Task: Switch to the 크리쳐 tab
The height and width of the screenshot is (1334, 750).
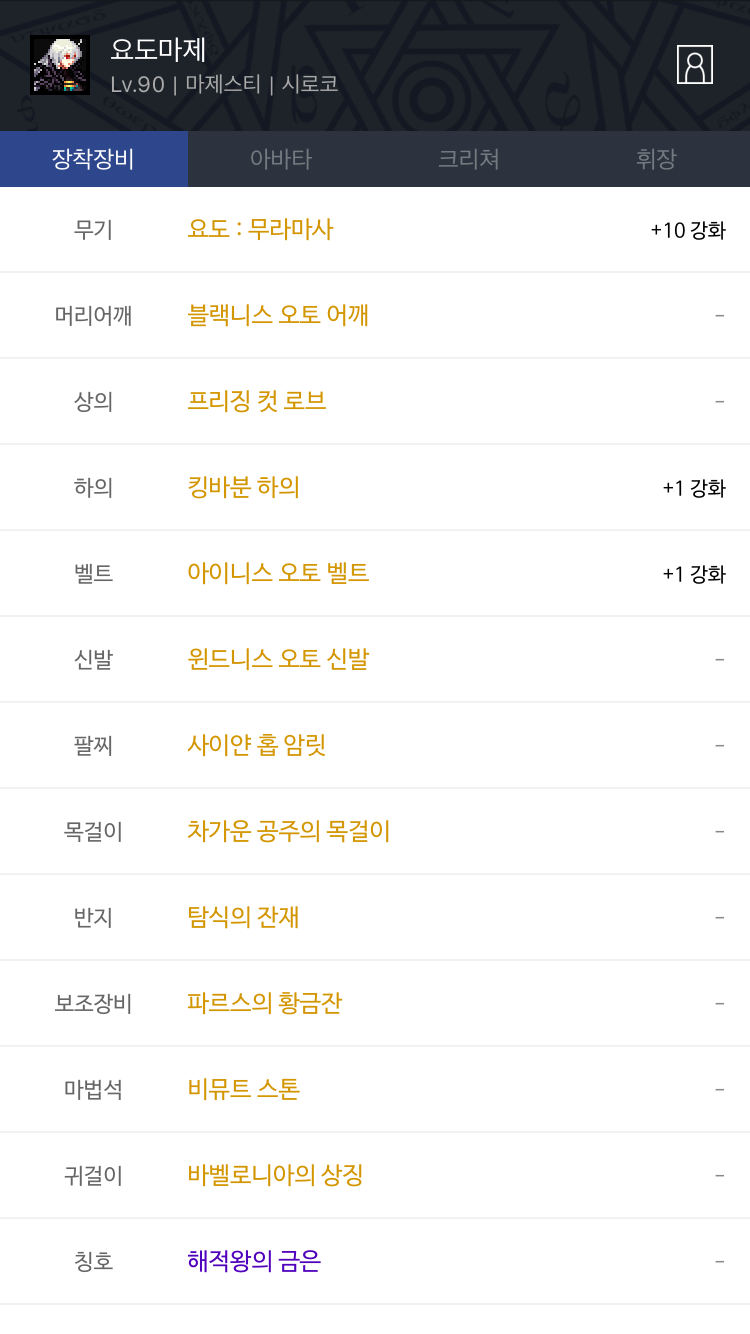Action: point(469,159)
